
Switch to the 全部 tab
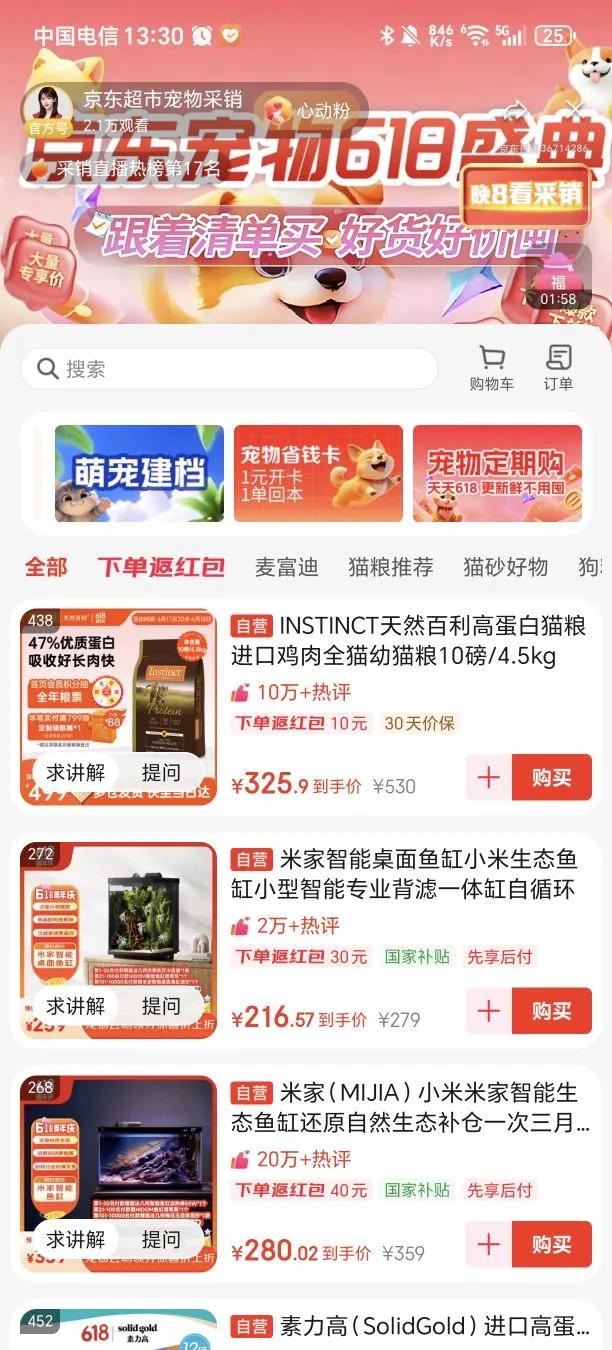(46, 567)
